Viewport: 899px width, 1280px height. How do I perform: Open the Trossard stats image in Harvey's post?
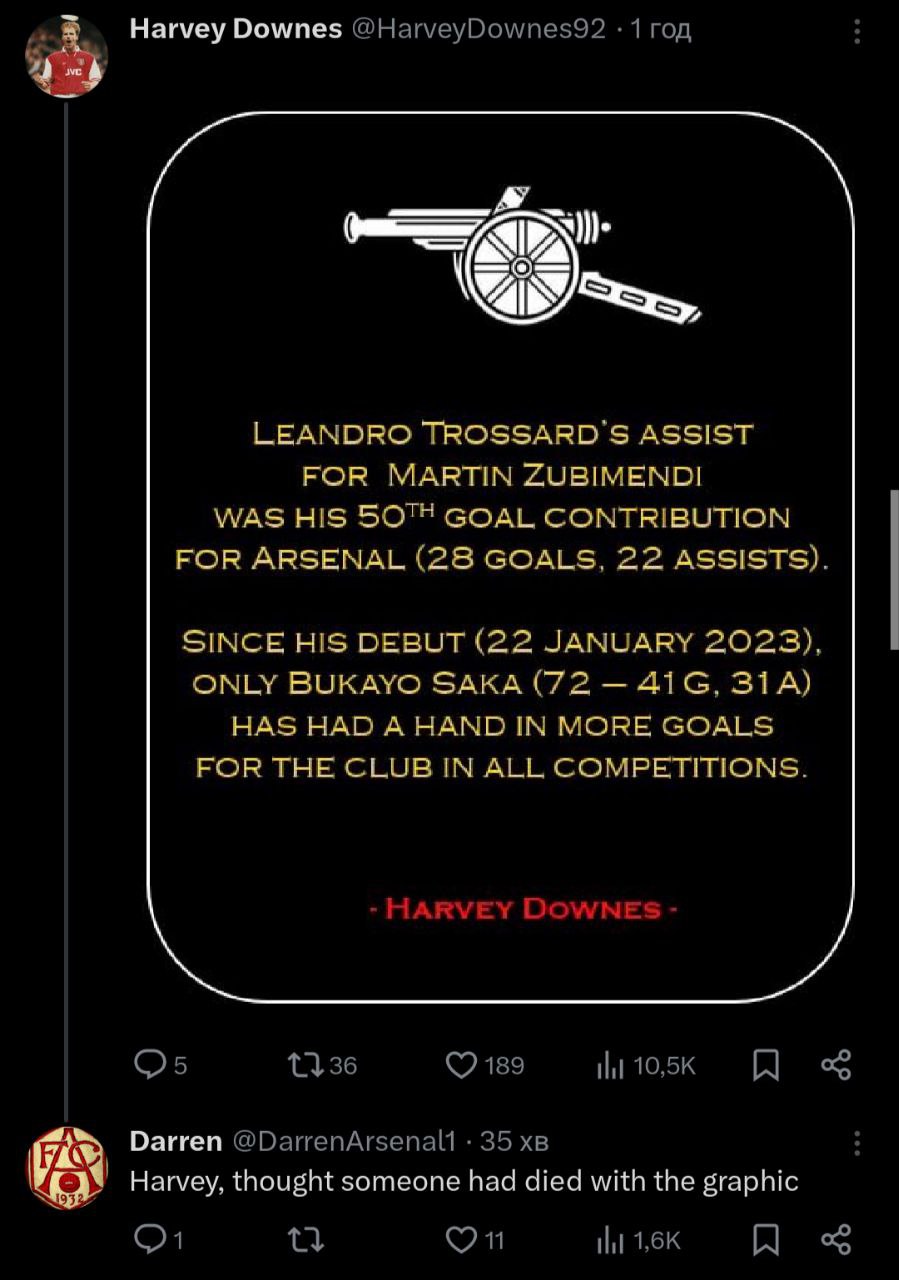500,556
